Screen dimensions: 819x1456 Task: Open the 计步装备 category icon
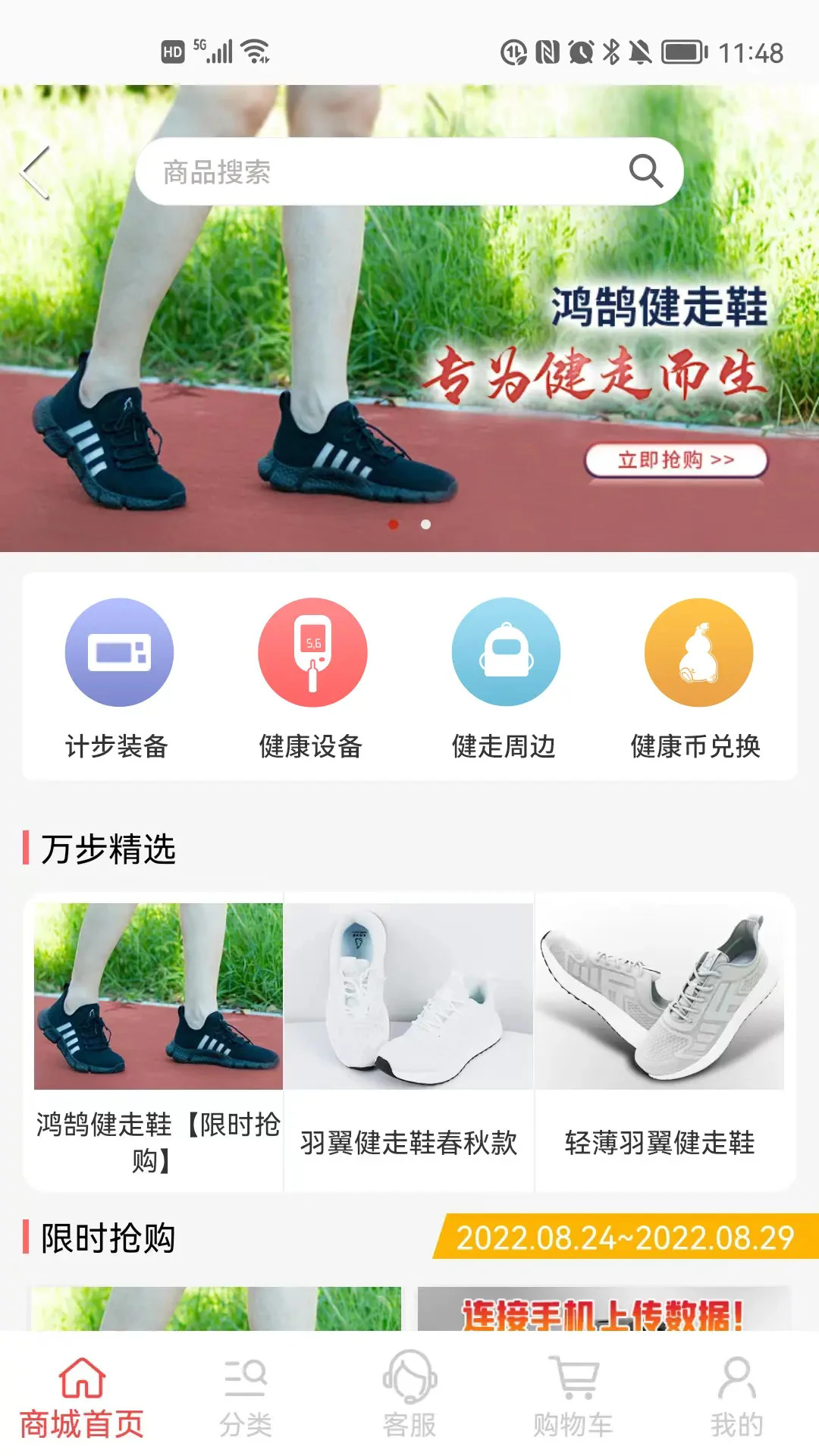click(x=120, y=654)
